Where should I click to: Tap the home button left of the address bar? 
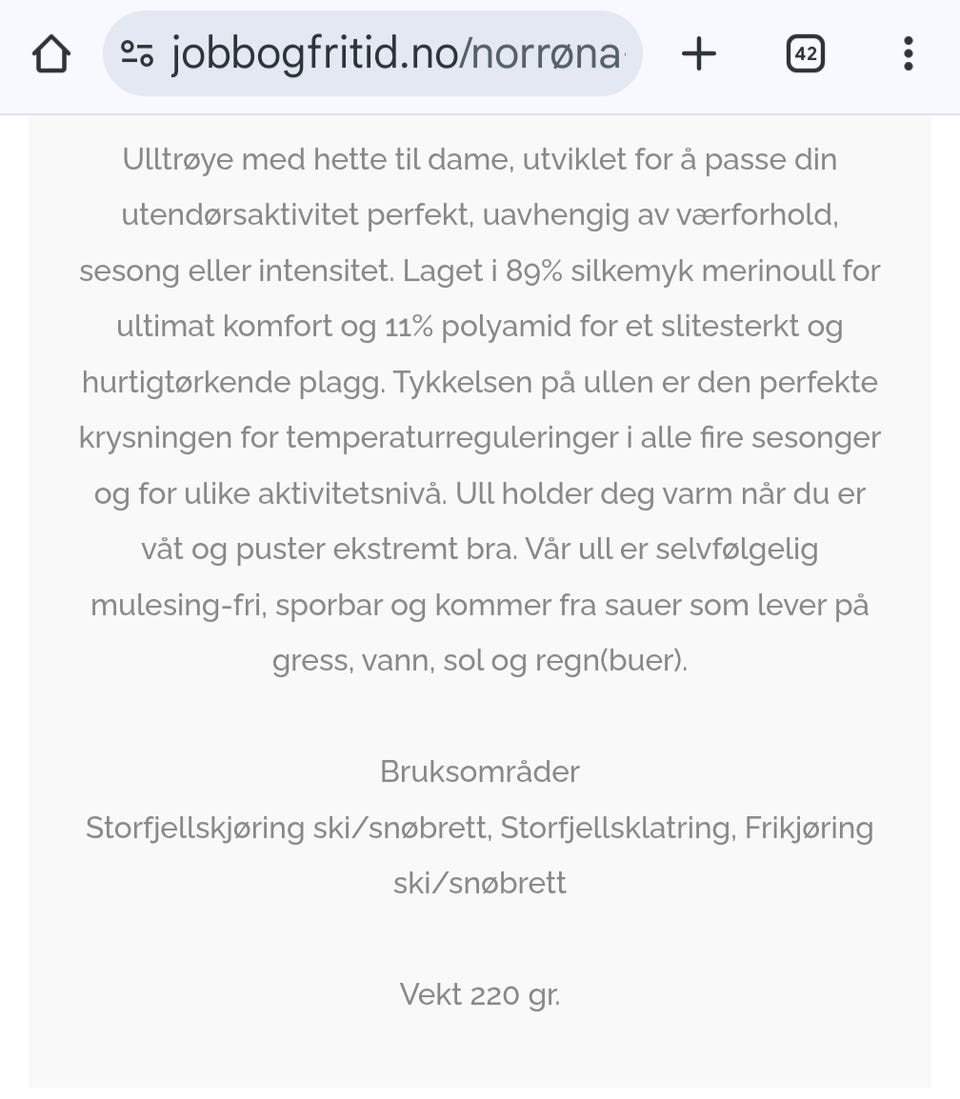pos(51,53)
